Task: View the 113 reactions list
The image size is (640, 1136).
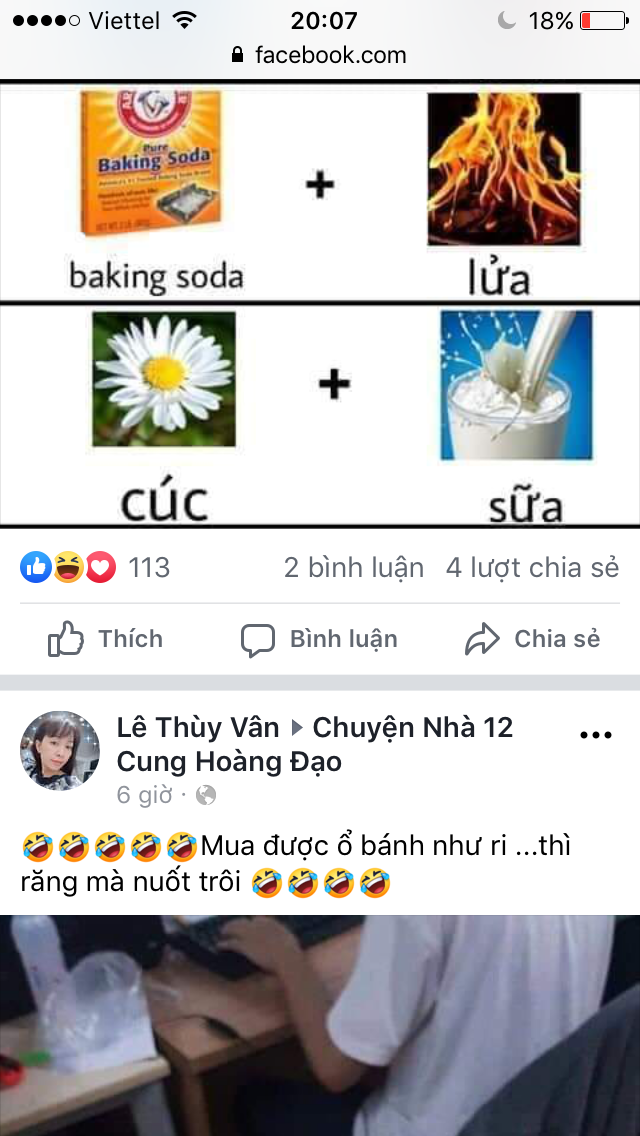Action: coord(95,568)
